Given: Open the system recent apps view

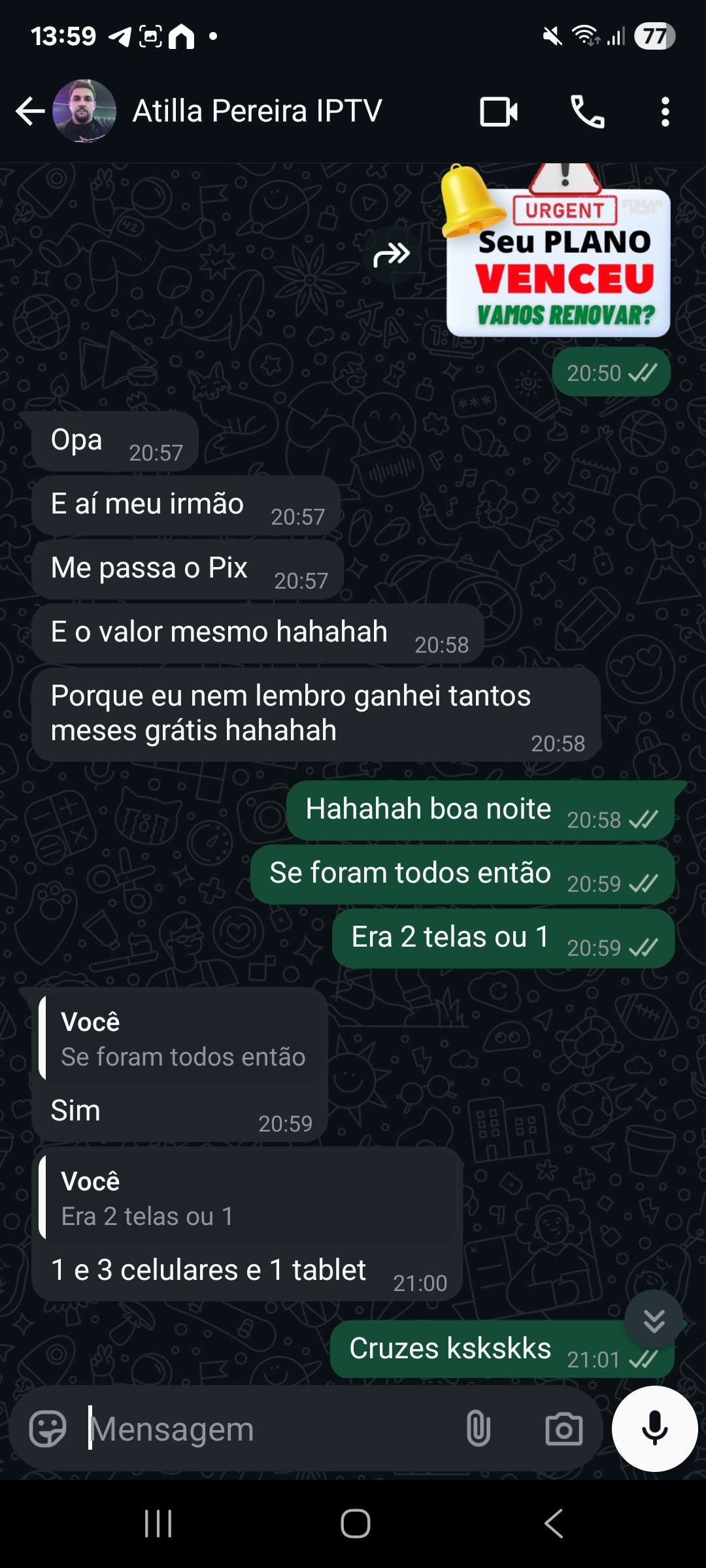Looking at the screenshot, I should pyautogui.click(x=158, y=1524).
